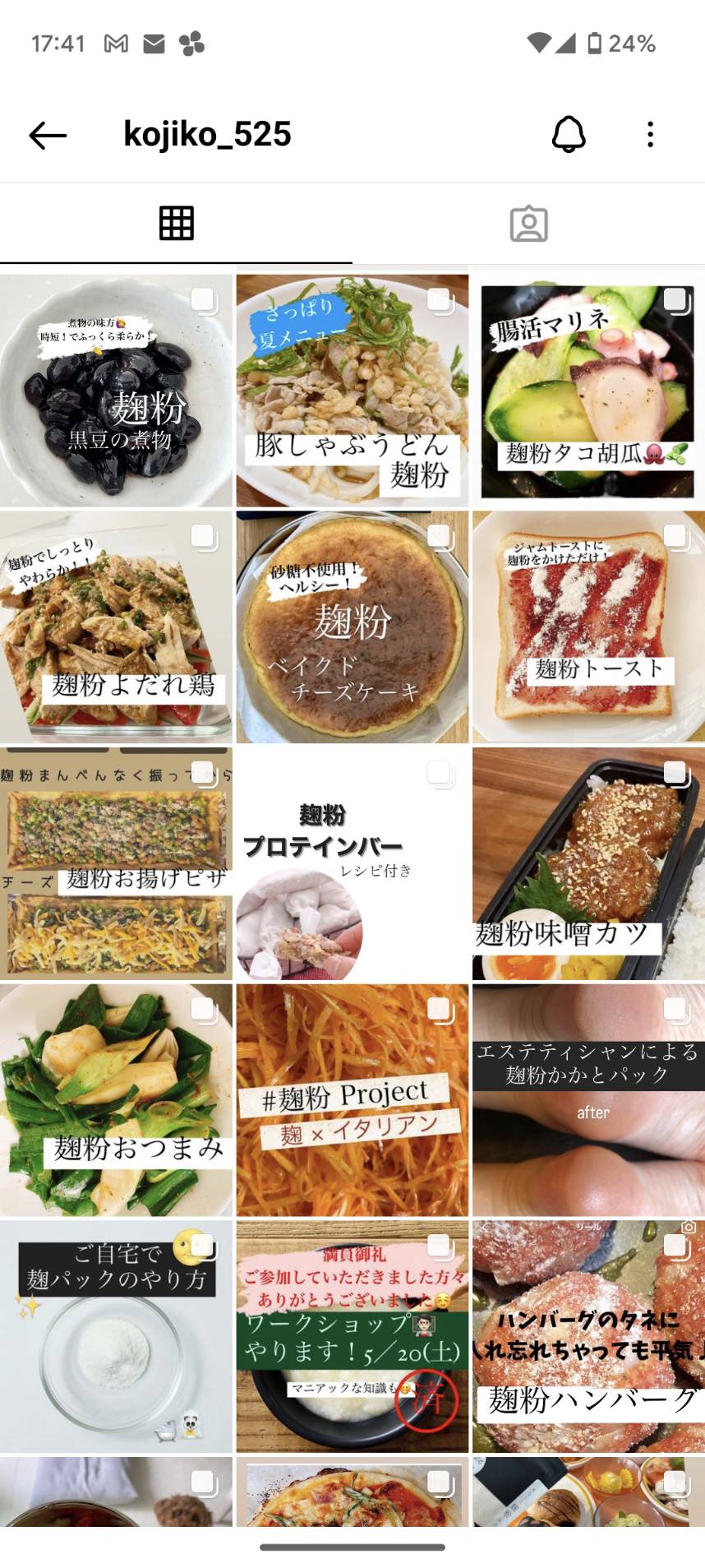This screenshot has width=705, height=1568.
Task: Switch to the grid view tab
Action: coord(175,223)
